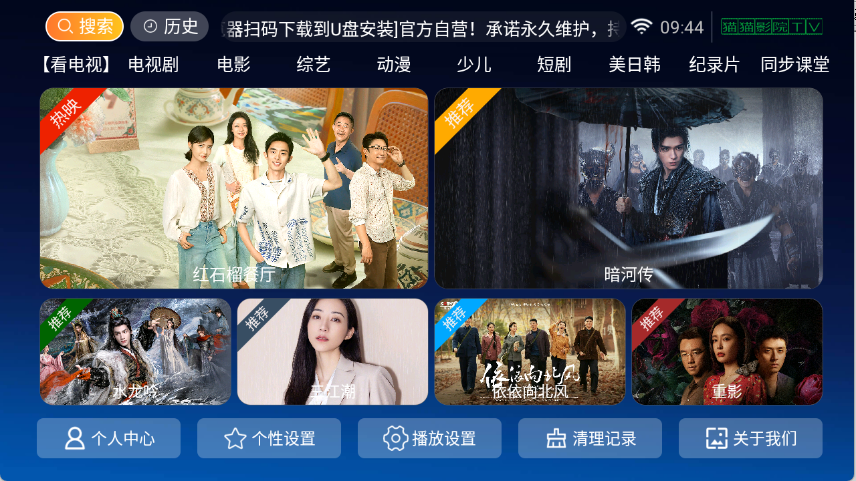Viewport: 856px width, 481px height.
Task: Open the 重影 recommended tile
Action: [x=727, y=351]
